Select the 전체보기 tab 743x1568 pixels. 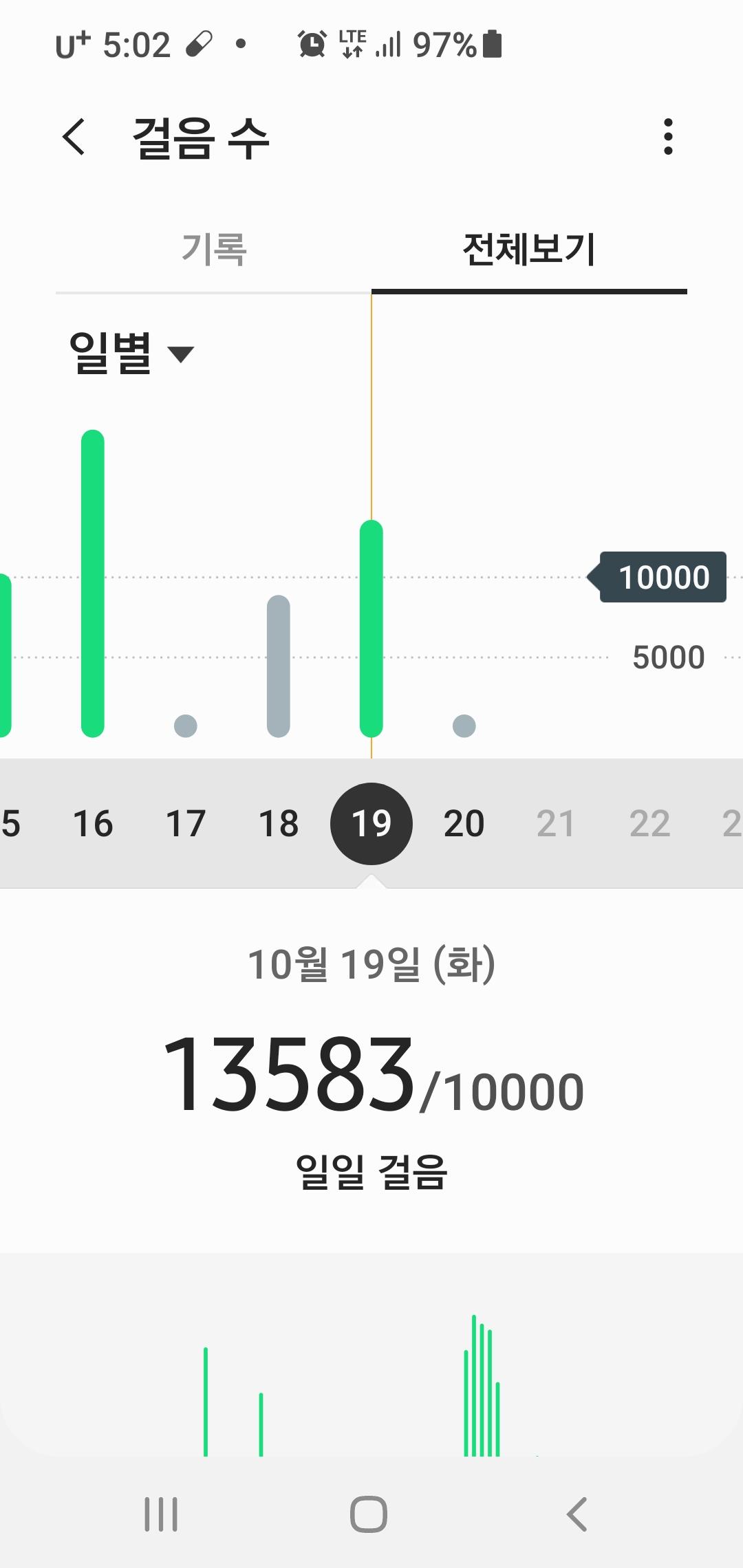pyautogui.click(x=528, y=249)
